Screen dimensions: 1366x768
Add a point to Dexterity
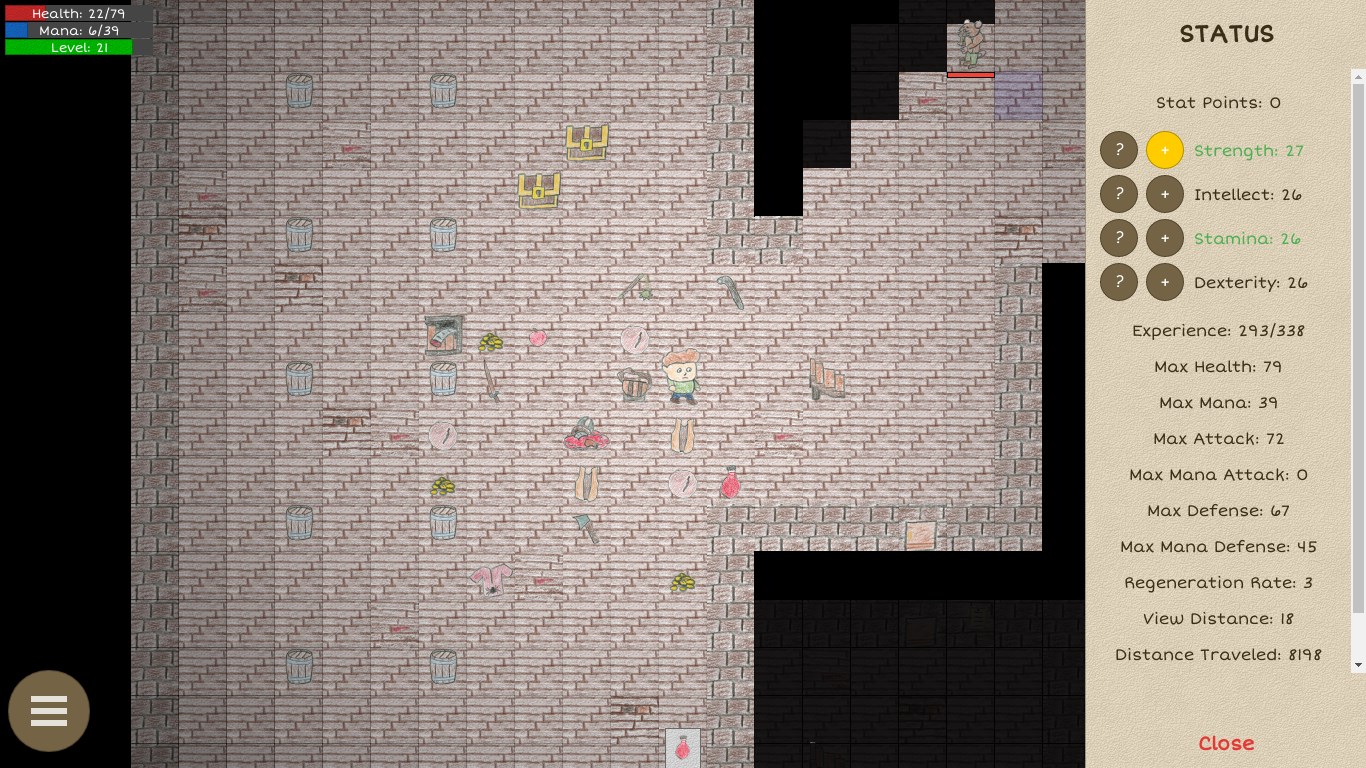pos(1165,283)
